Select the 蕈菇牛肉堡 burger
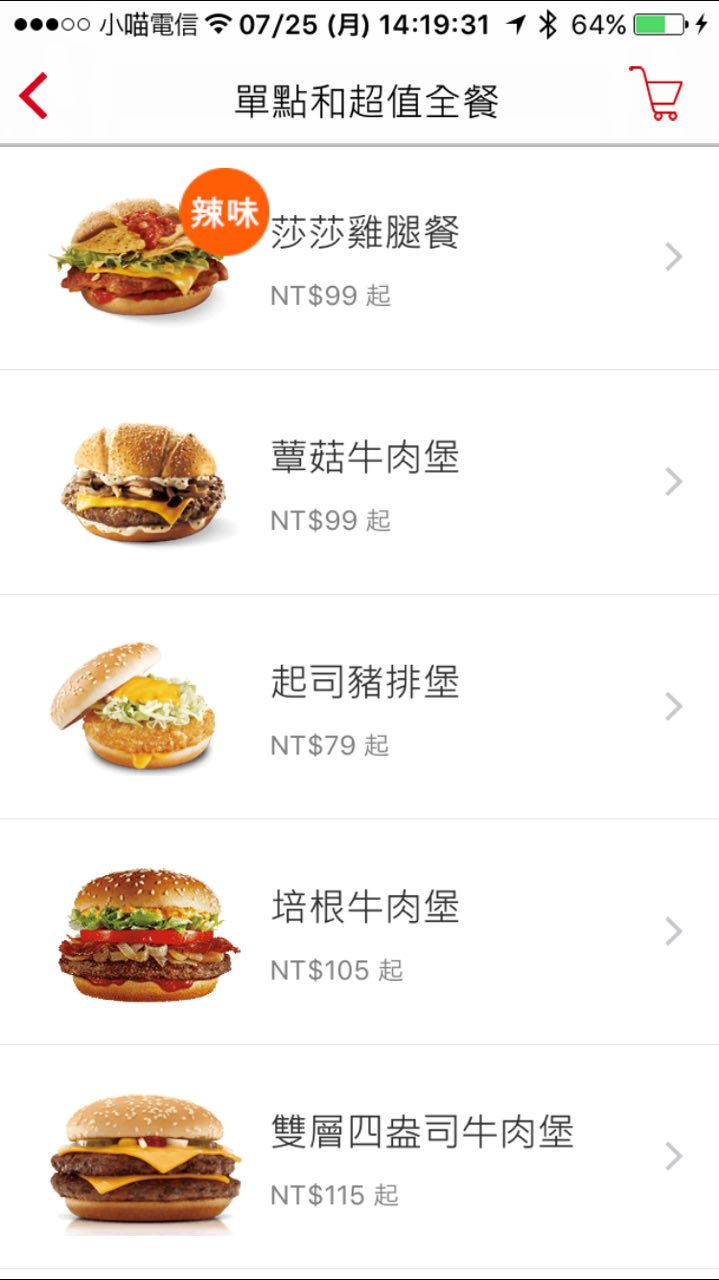Viewport: 719px width, 1280px height. point(364,482)
